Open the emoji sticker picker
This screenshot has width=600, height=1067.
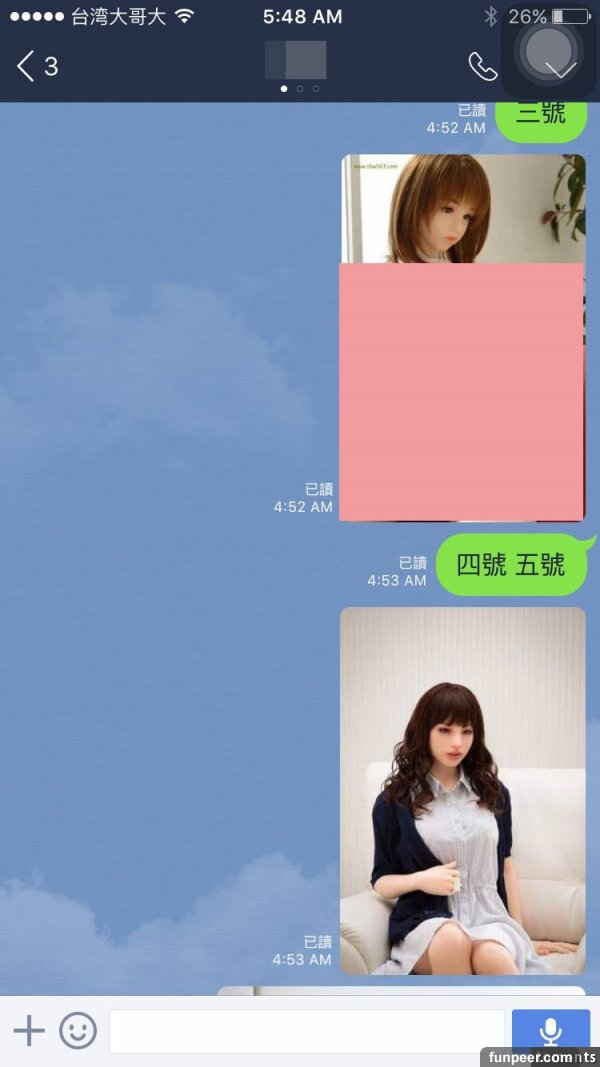click(78, 1030)
